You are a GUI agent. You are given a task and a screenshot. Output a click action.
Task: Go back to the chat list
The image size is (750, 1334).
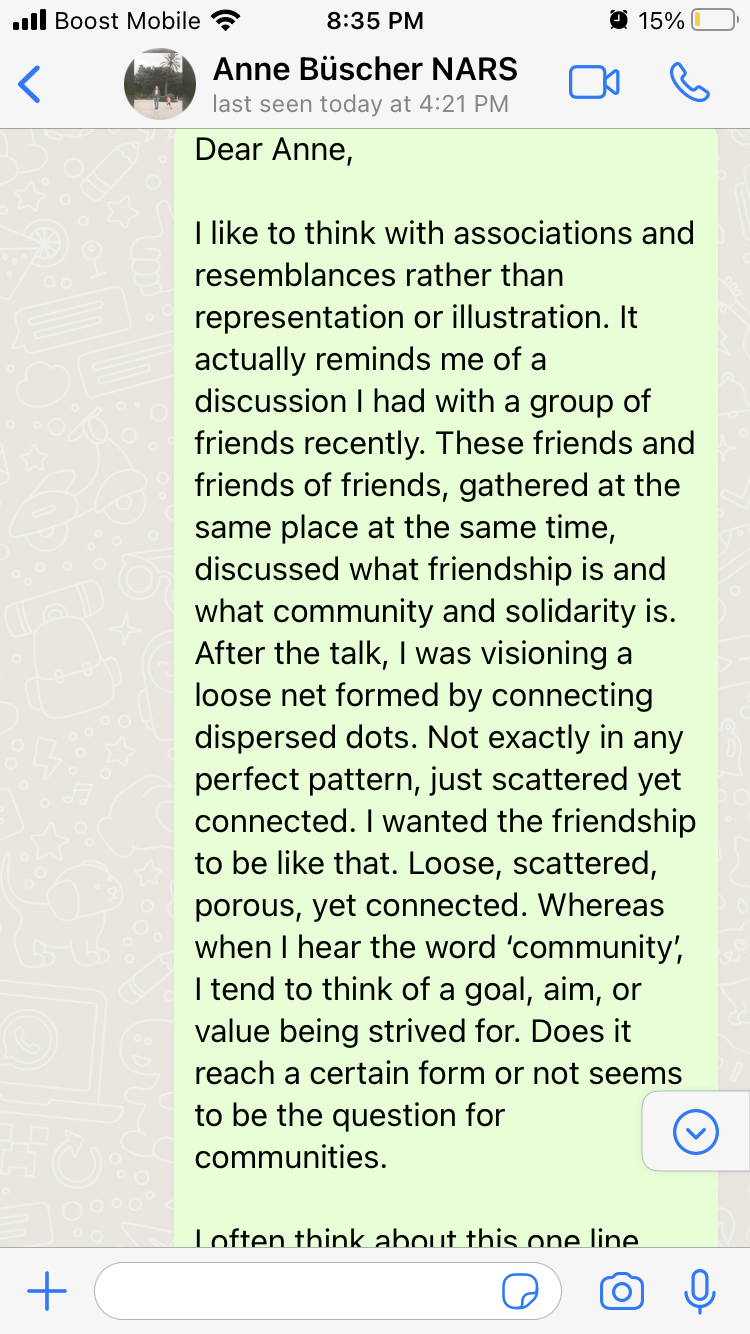[30, 84]
